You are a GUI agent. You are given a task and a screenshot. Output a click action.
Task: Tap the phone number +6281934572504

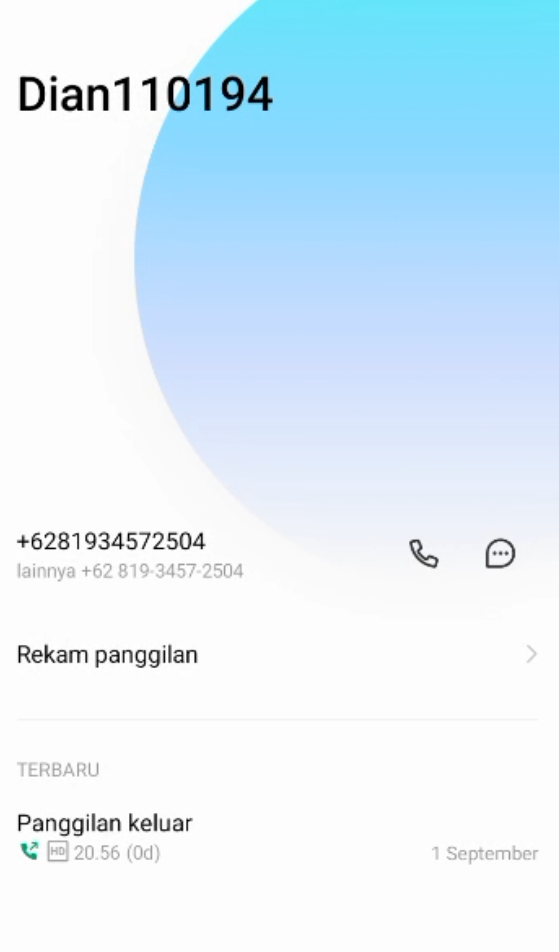[x=111, y=541]
